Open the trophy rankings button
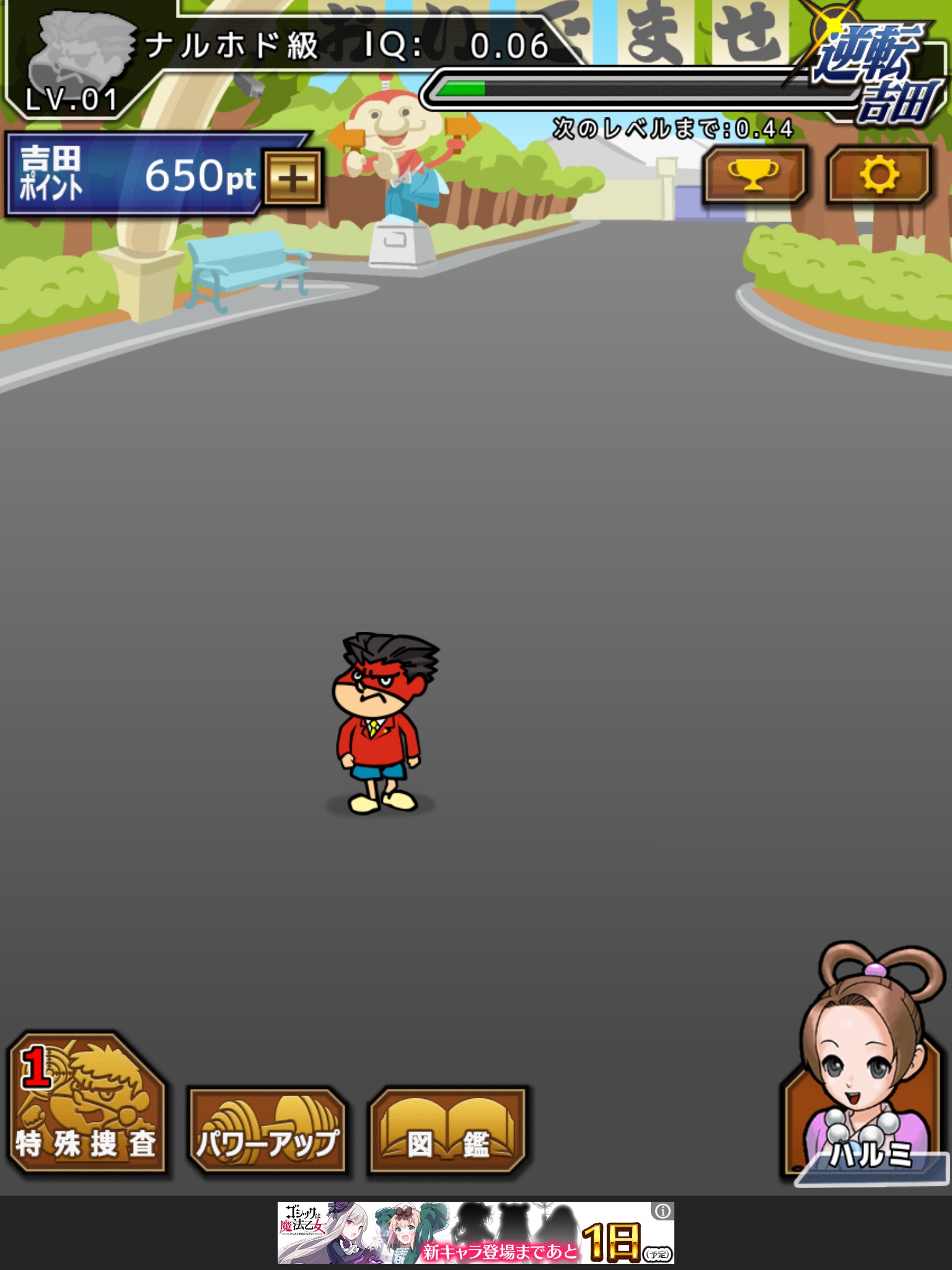The width and height of the screenshot is (952, 1270). tap(754, 175)
